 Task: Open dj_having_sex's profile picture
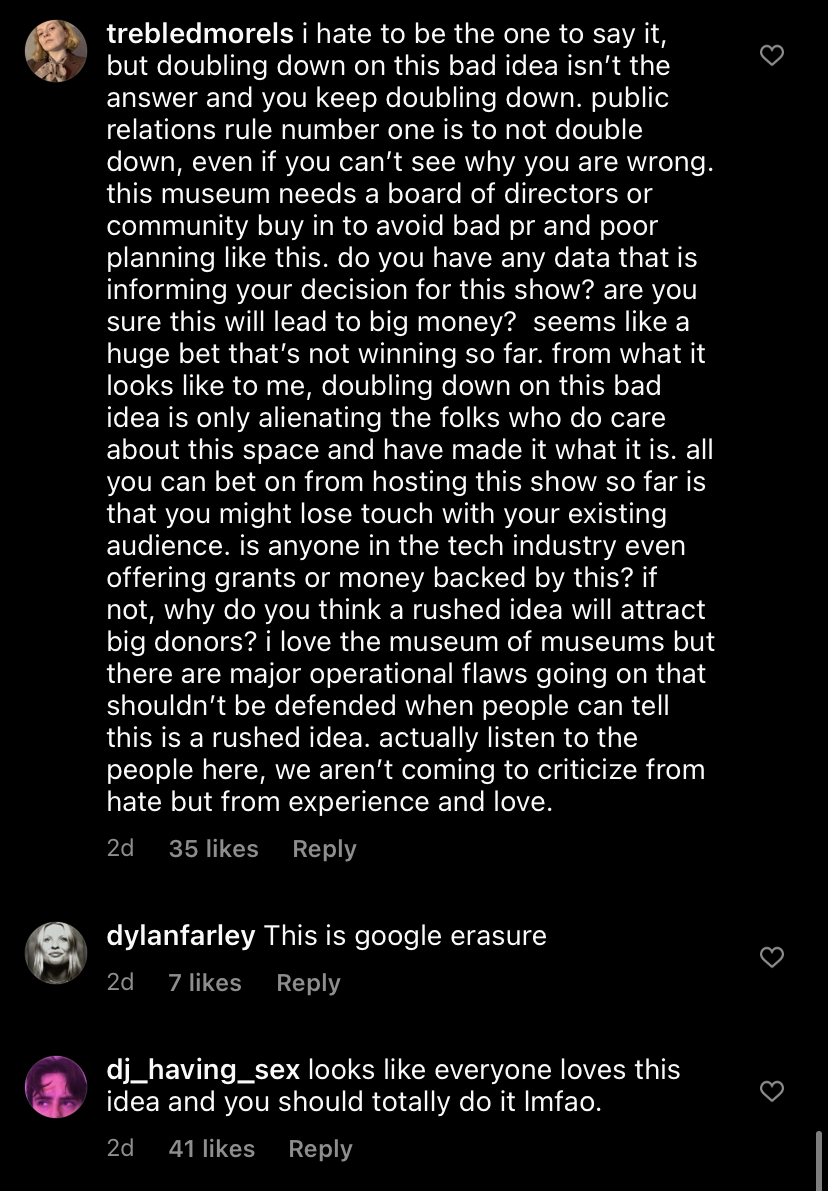point(56,1087)
